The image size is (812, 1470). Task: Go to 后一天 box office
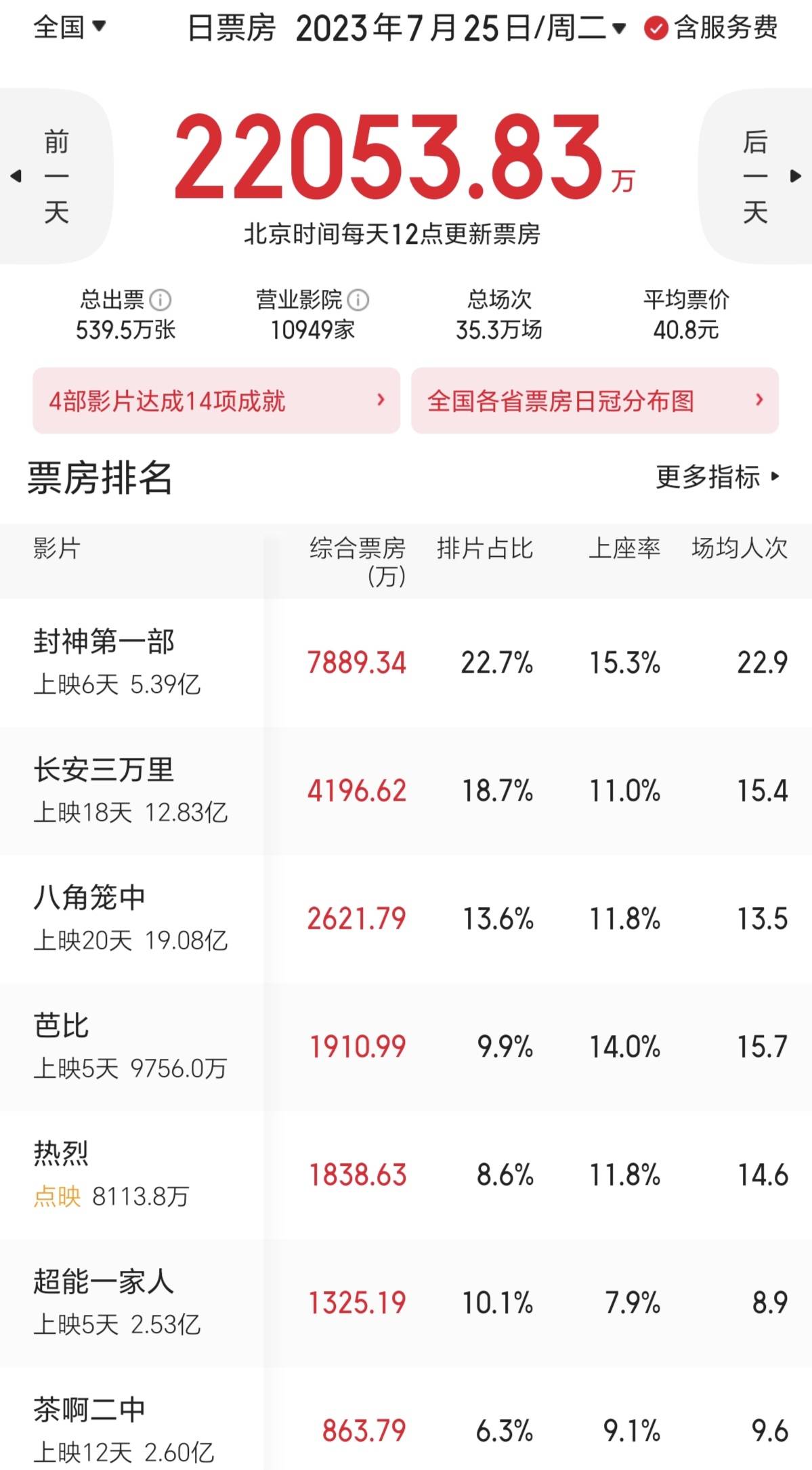tap(756, 176)
